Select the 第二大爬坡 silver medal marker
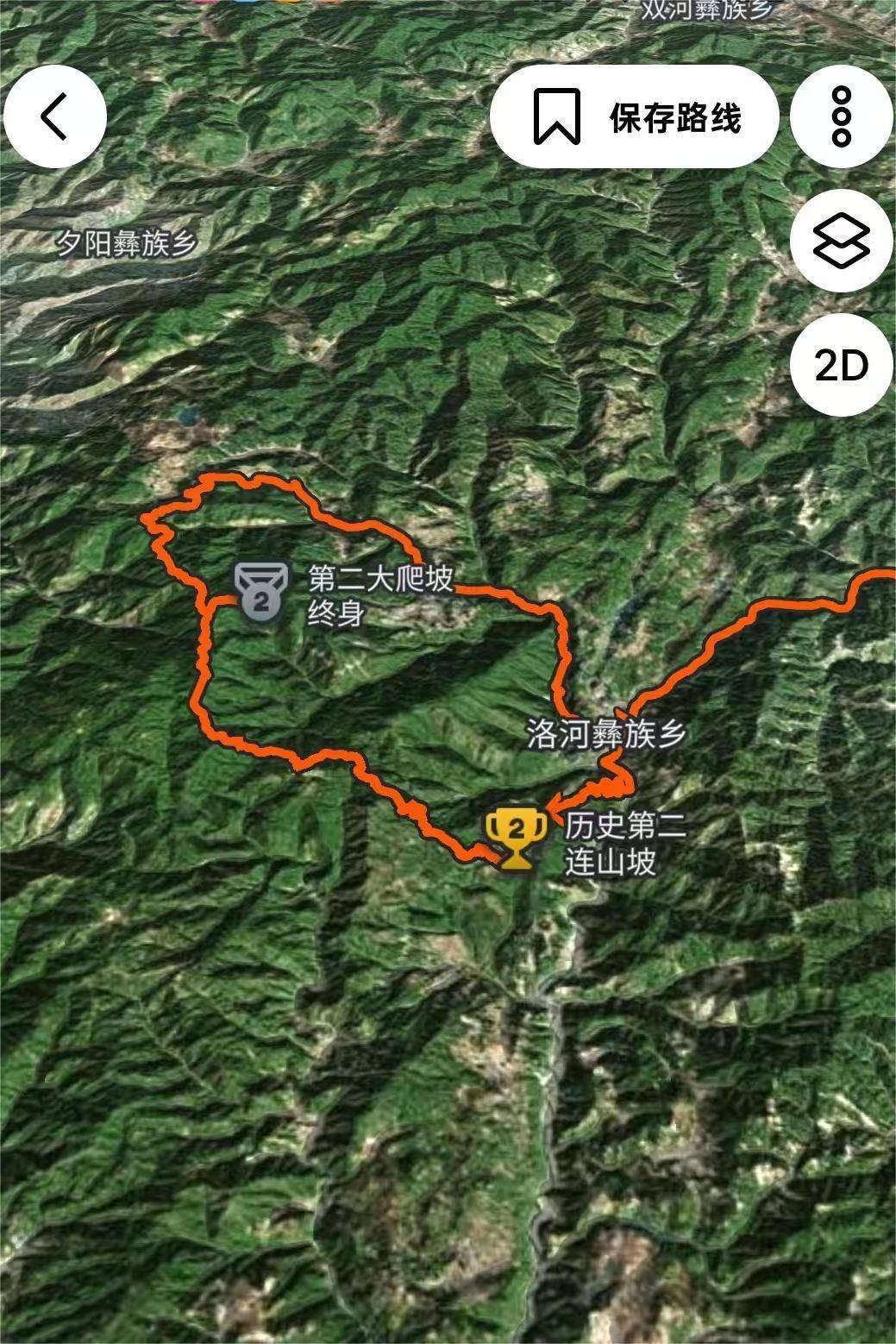 coord(261,589)
